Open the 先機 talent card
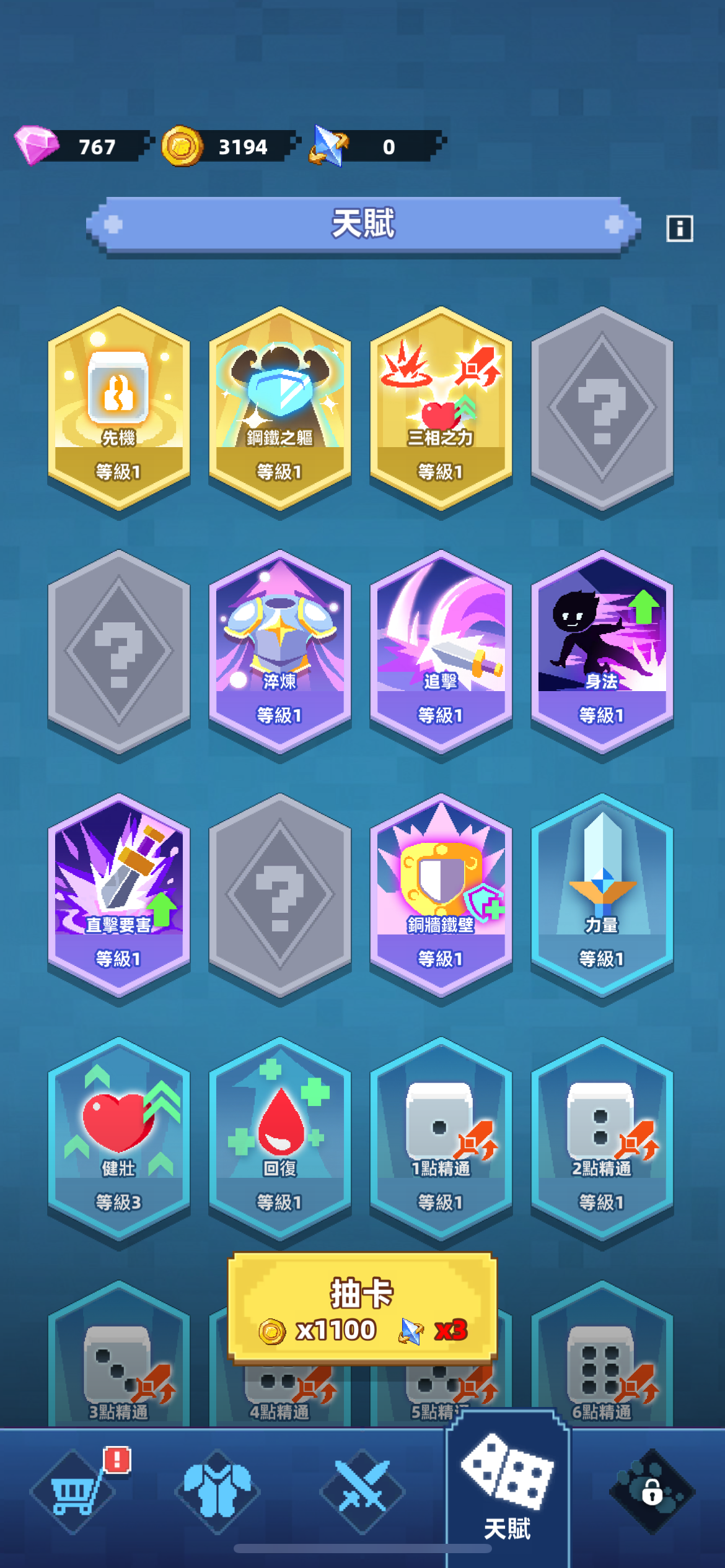The height and width of the screenshot is (1568, 725). click(118, 407)
